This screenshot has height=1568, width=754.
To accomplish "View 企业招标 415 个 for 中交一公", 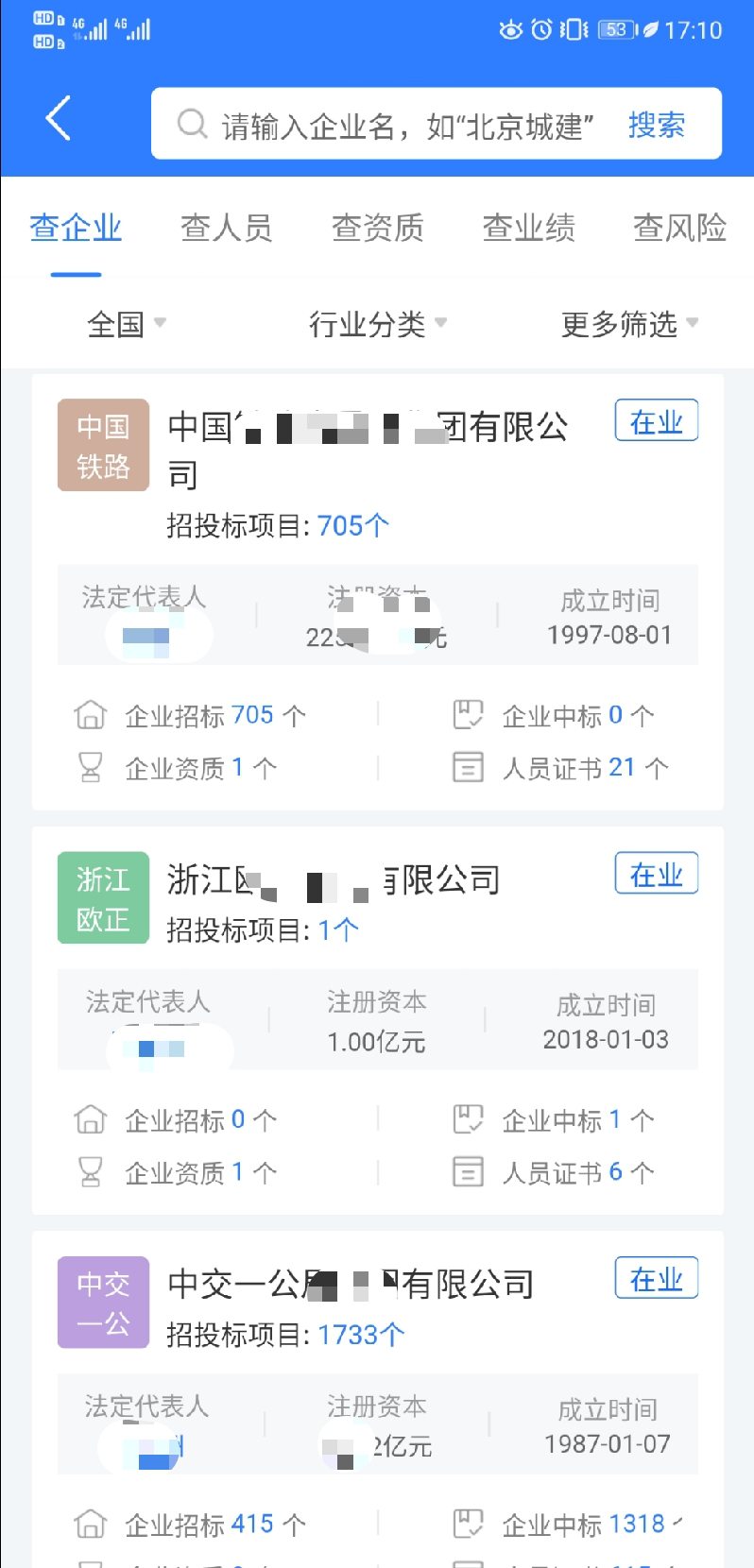I will click(x=215, y=1525).
